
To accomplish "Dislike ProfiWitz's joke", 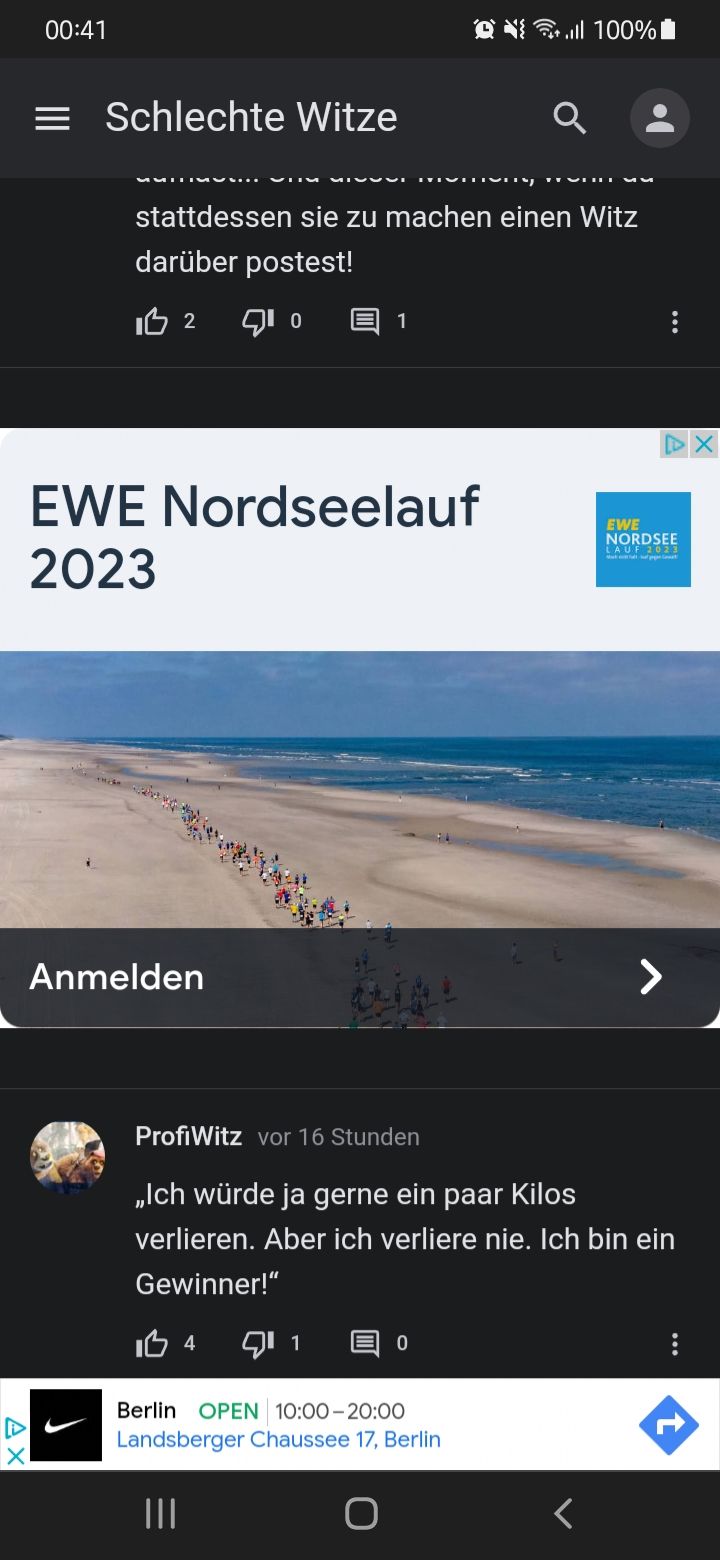I will [258, 1343].
